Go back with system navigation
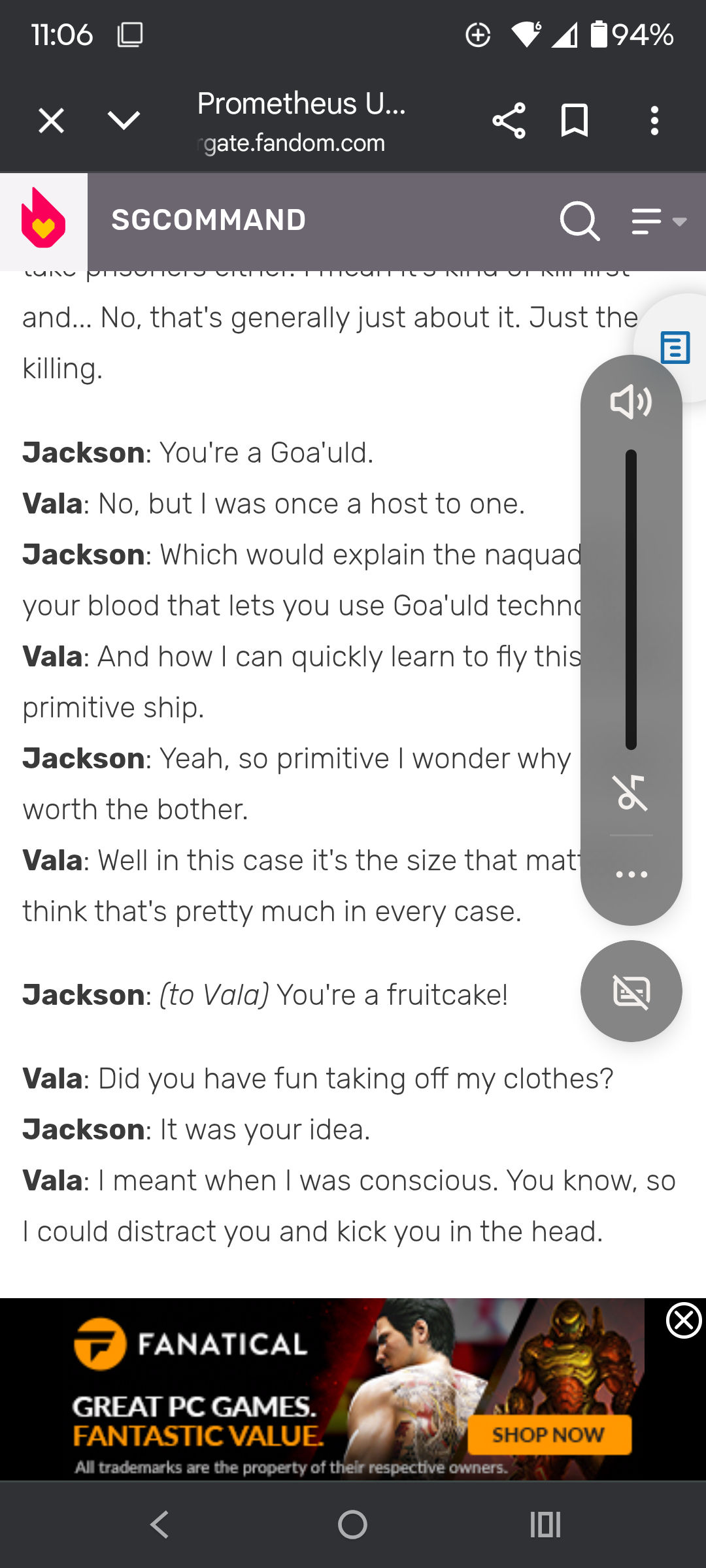 coord(160,1525)
